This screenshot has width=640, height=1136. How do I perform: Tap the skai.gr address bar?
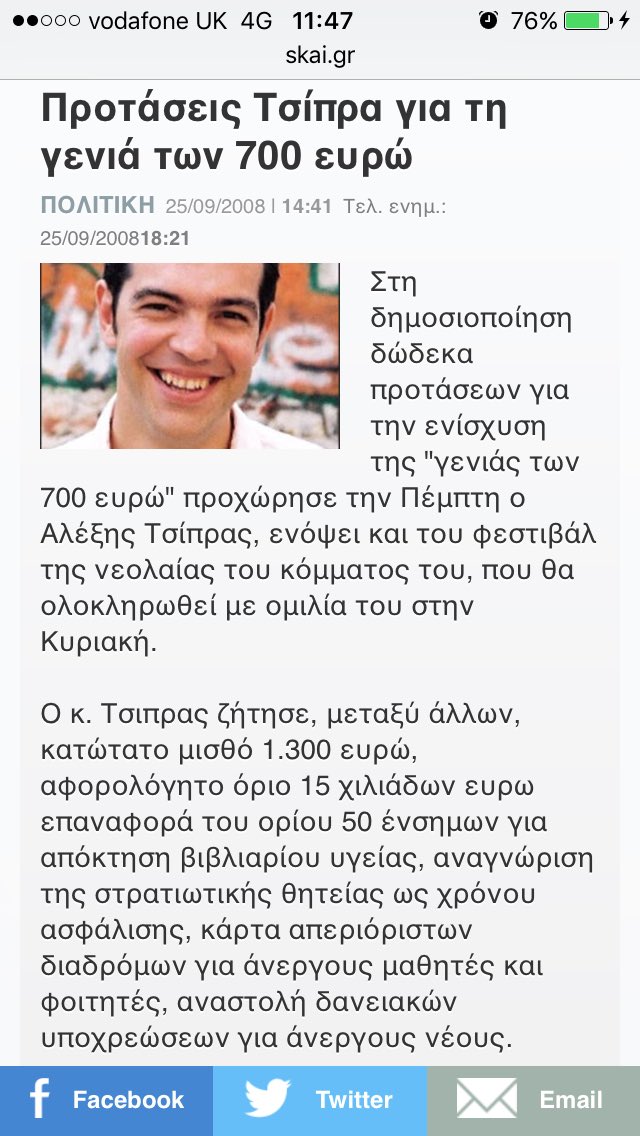point(320,57)
